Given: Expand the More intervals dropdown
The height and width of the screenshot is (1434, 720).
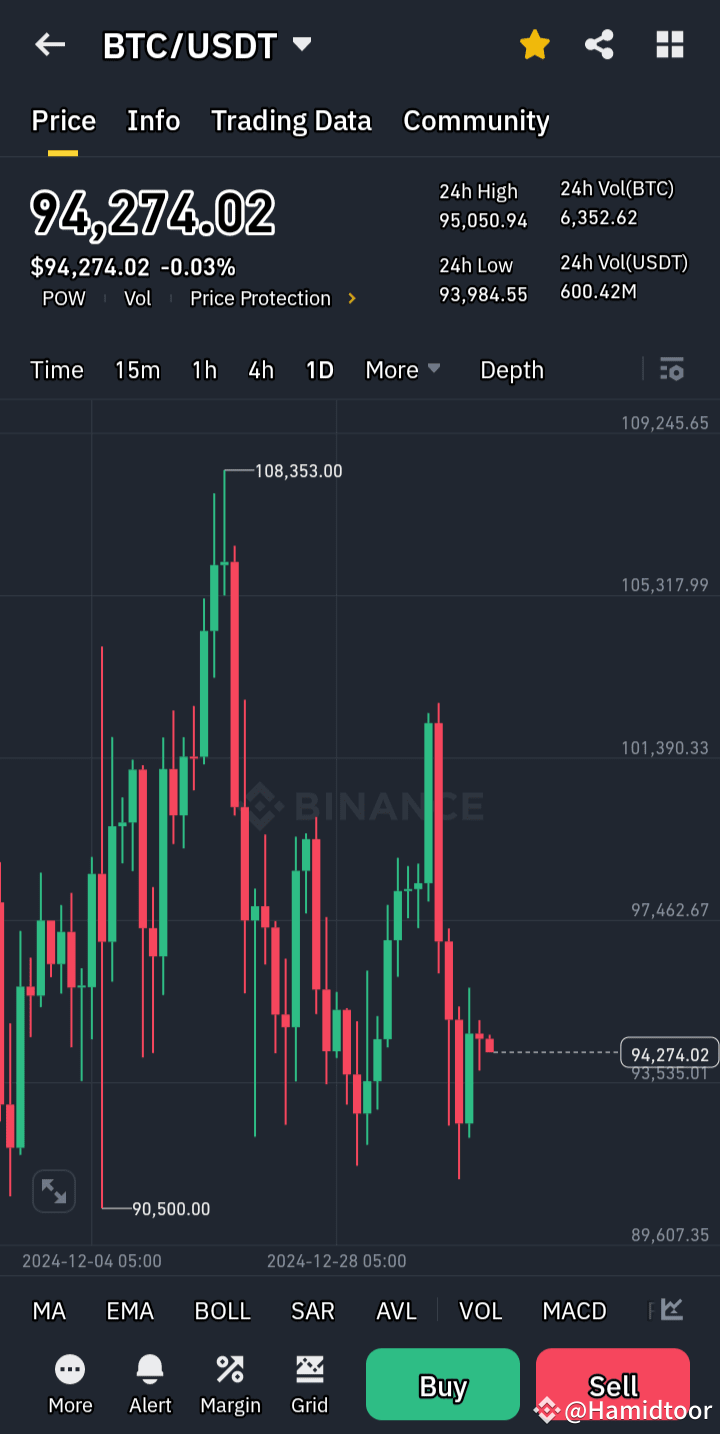Looking at the screenshot, I should pos(402,370).
